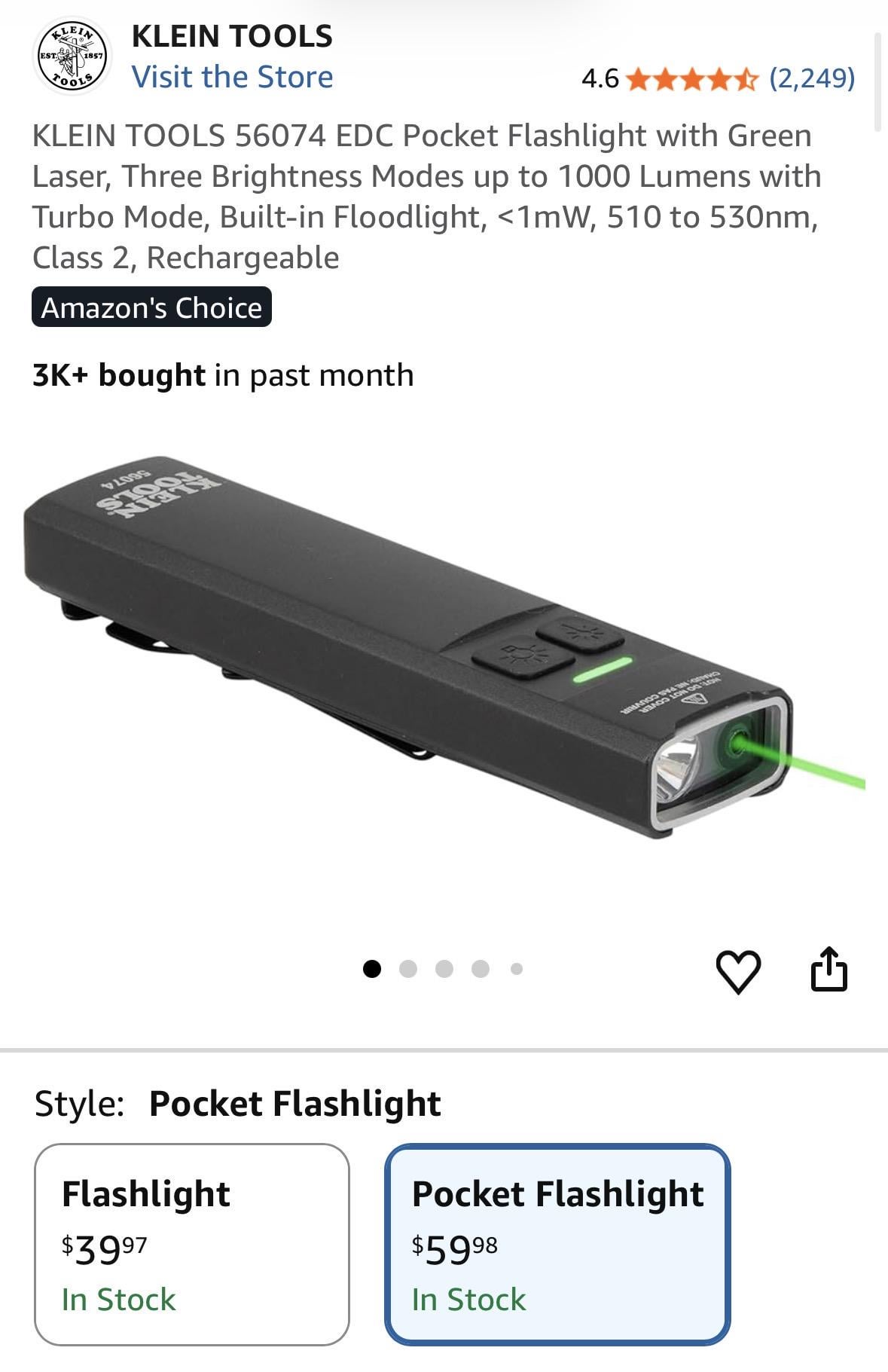Share this product listing

[x=828, y=969]
